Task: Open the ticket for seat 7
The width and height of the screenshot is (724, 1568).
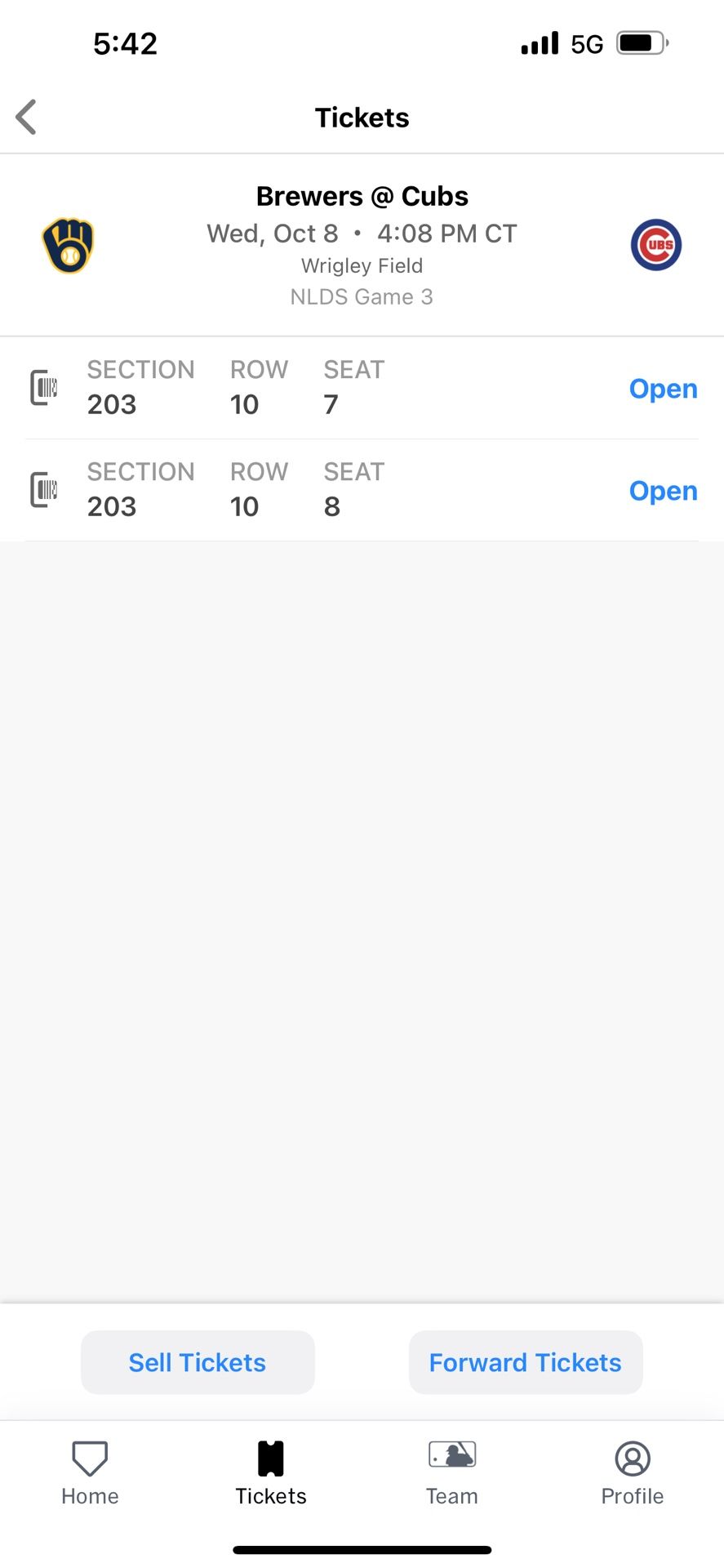Action: [x=663, y=389]
